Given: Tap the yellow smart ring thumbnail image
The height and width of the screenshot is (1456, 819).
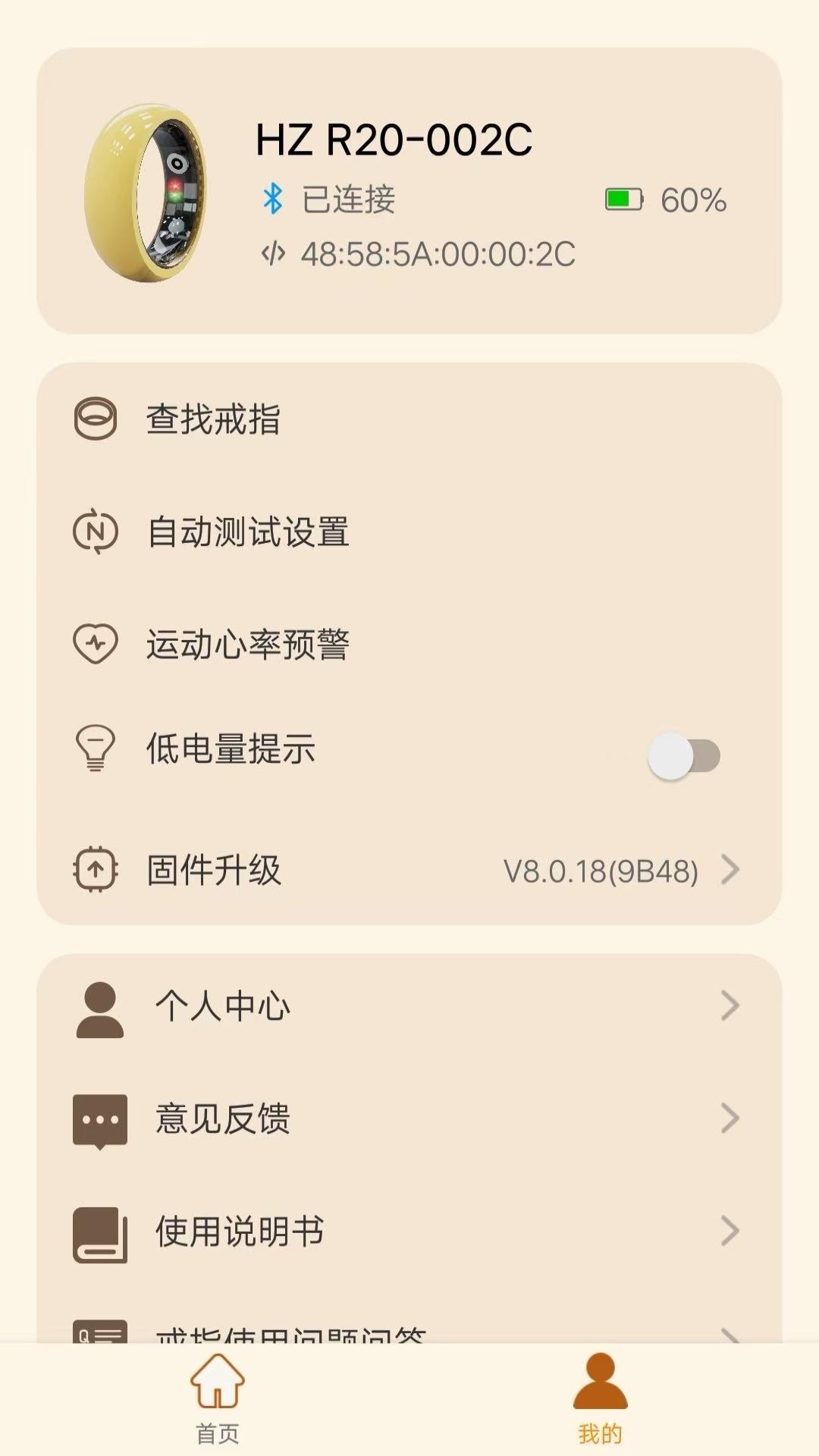Looking at the screenshot, I should pos(148,193).
